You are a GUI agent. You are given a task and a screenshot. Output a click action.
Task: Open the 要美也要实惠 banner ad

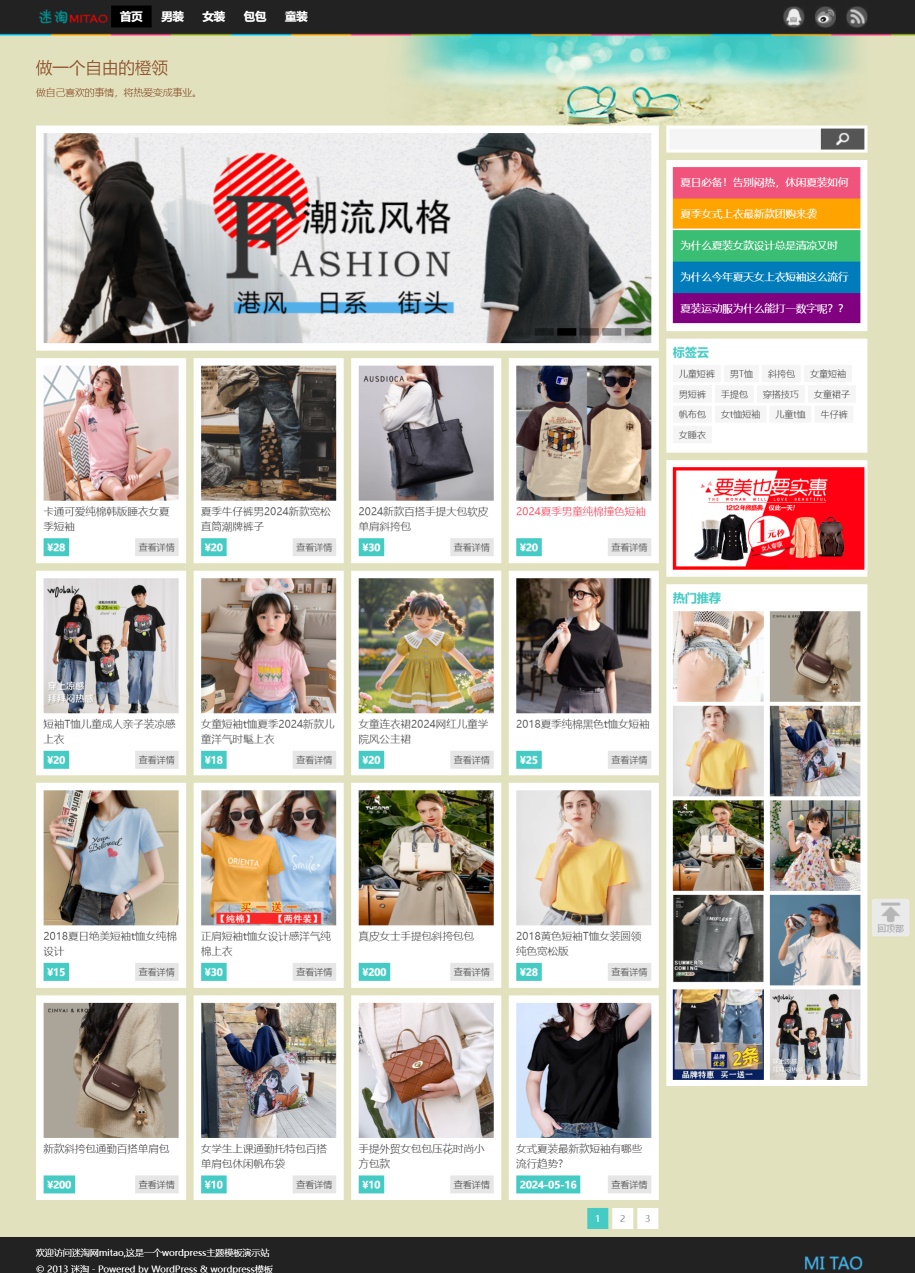click(x=767, y=518)
